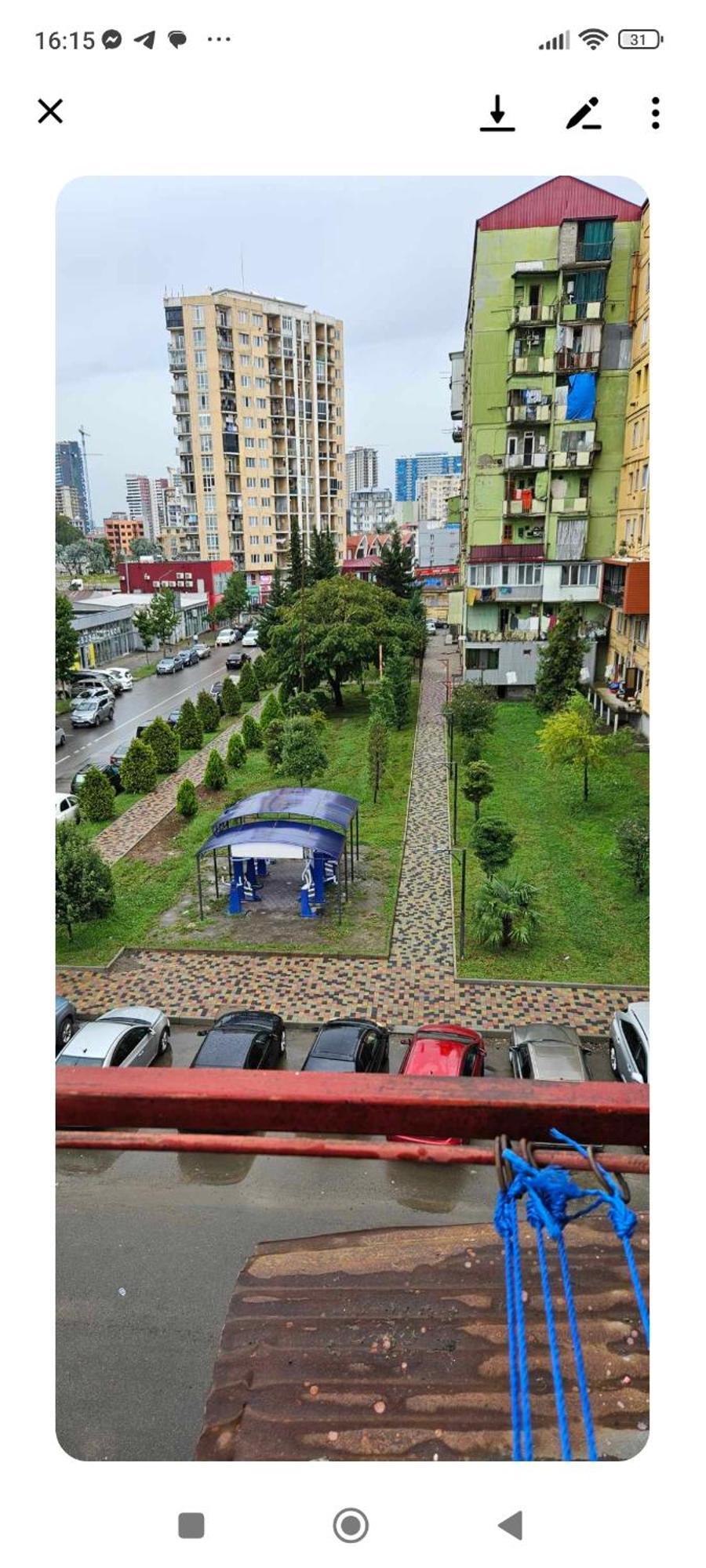Close the photo viewer

tap(50, 111)
